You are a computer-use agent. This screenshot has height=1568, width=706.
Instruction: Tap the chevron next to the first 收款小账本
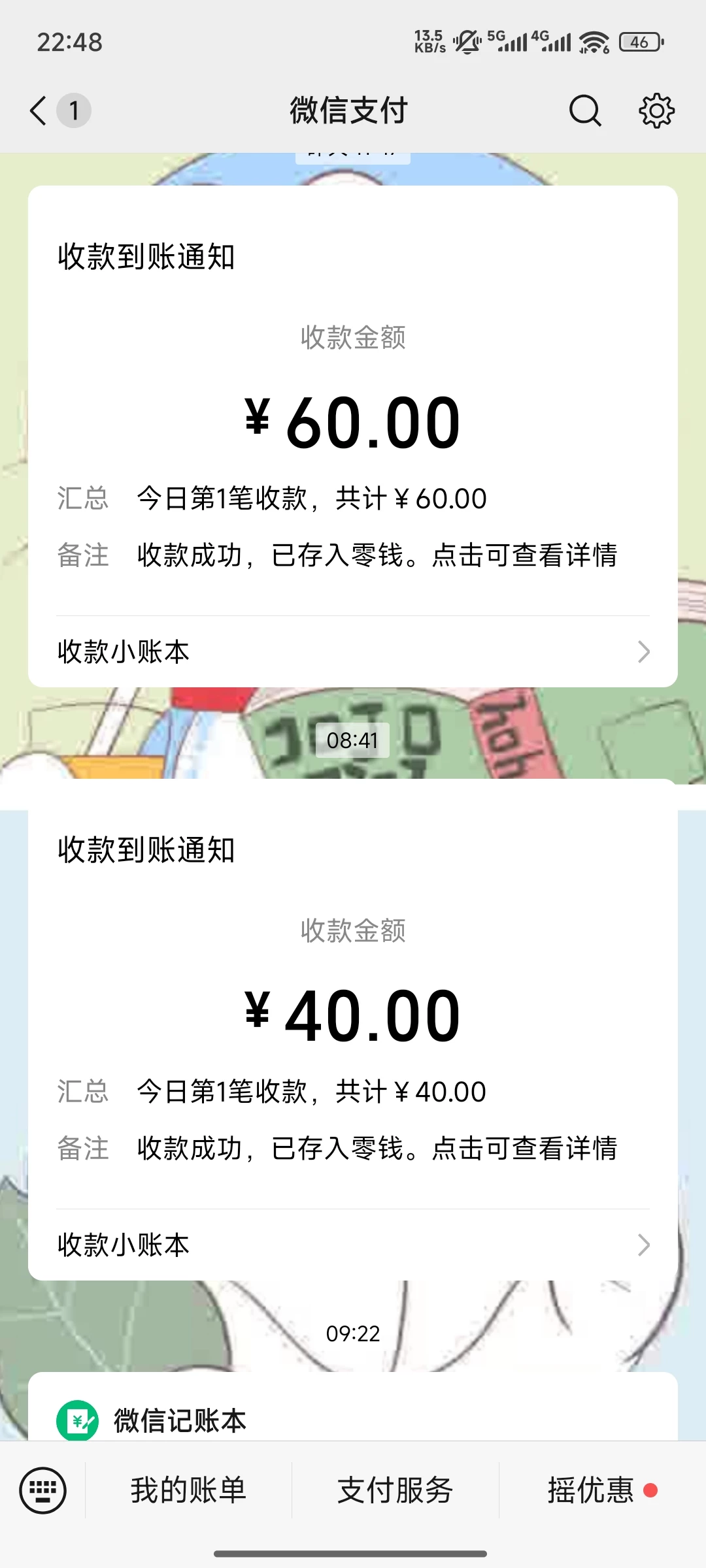click(645, 651)
